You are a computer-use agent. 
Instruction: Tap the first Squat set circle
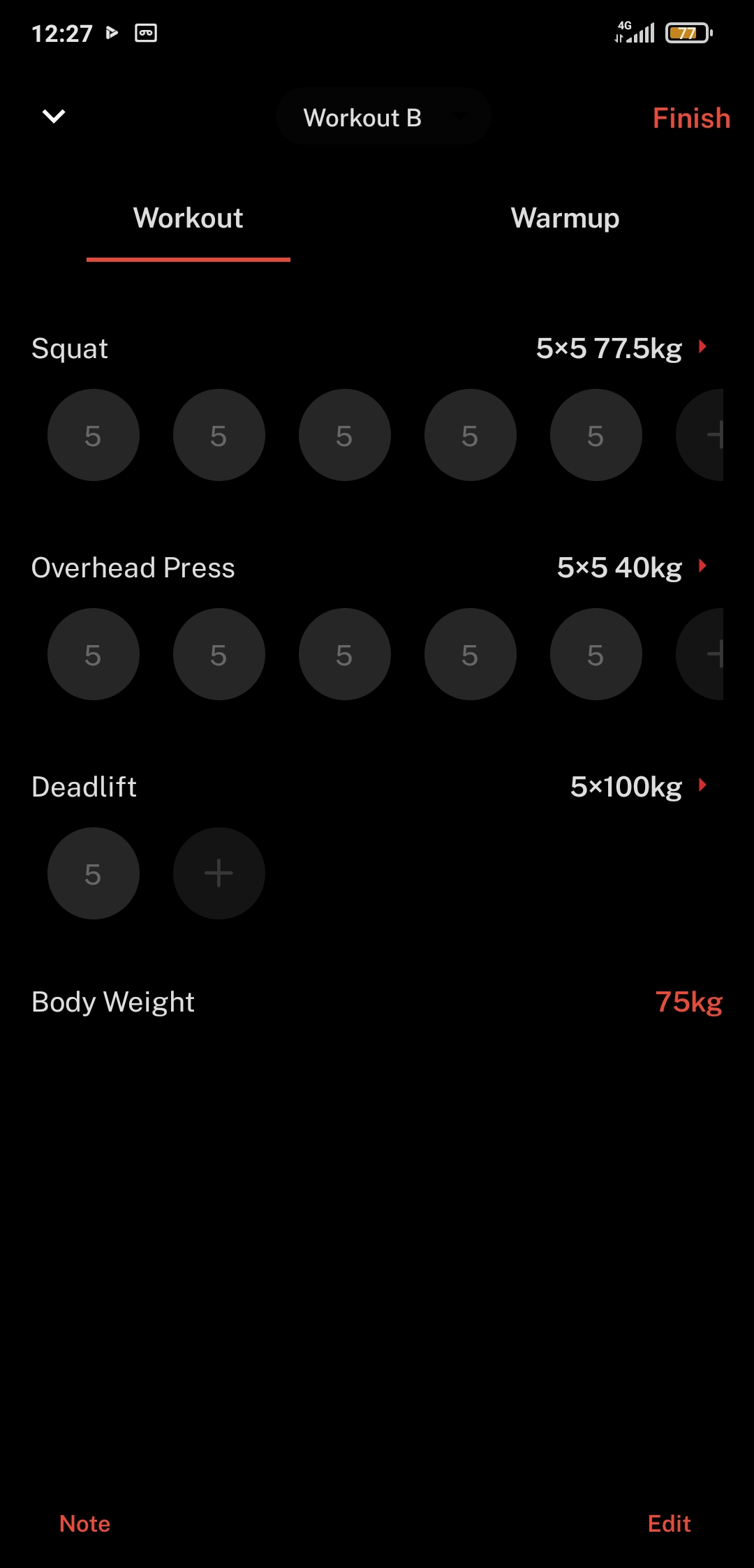(x=94, y=434)
